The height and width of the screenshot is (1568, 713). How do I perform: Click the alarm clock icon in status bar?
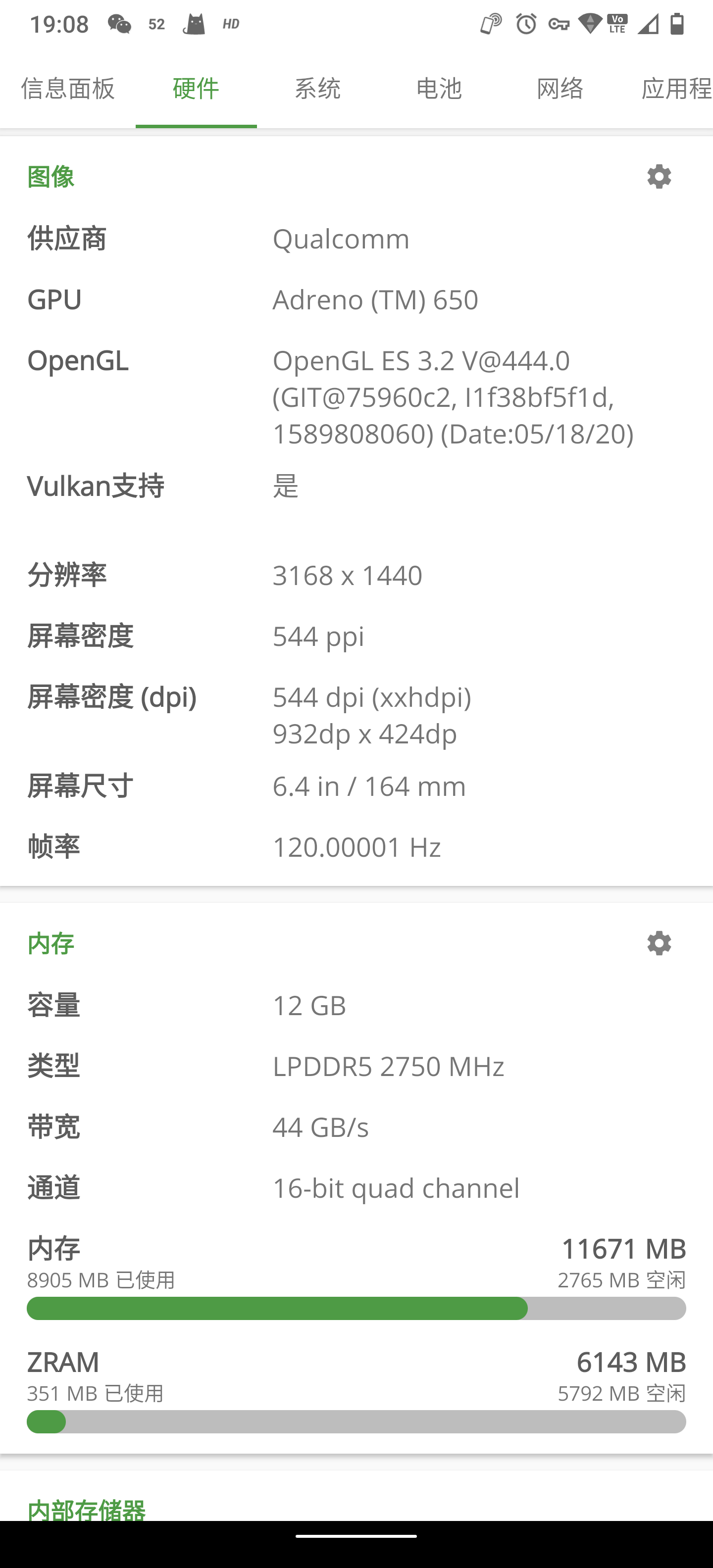[x=525, y=23]
